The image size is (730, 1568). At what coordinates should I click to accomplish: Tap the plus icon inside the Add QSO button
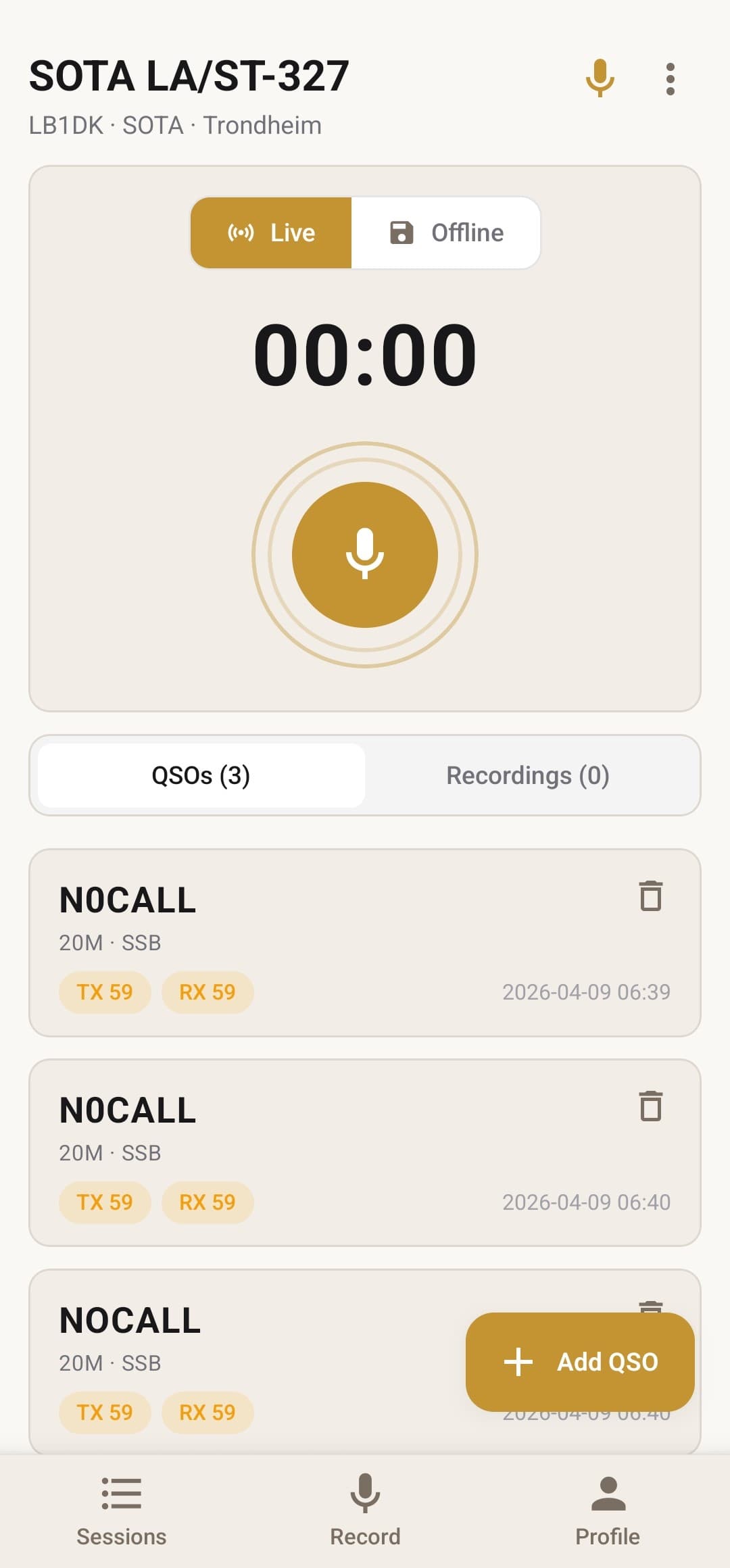(x=518, y=1362)
